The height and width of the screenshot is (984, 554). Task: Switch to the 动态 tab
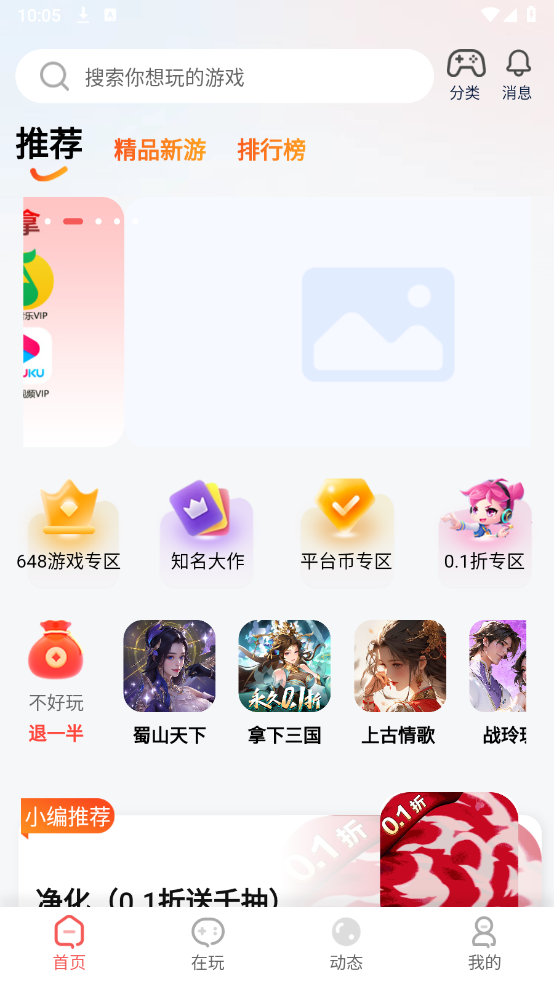[346, 944]
